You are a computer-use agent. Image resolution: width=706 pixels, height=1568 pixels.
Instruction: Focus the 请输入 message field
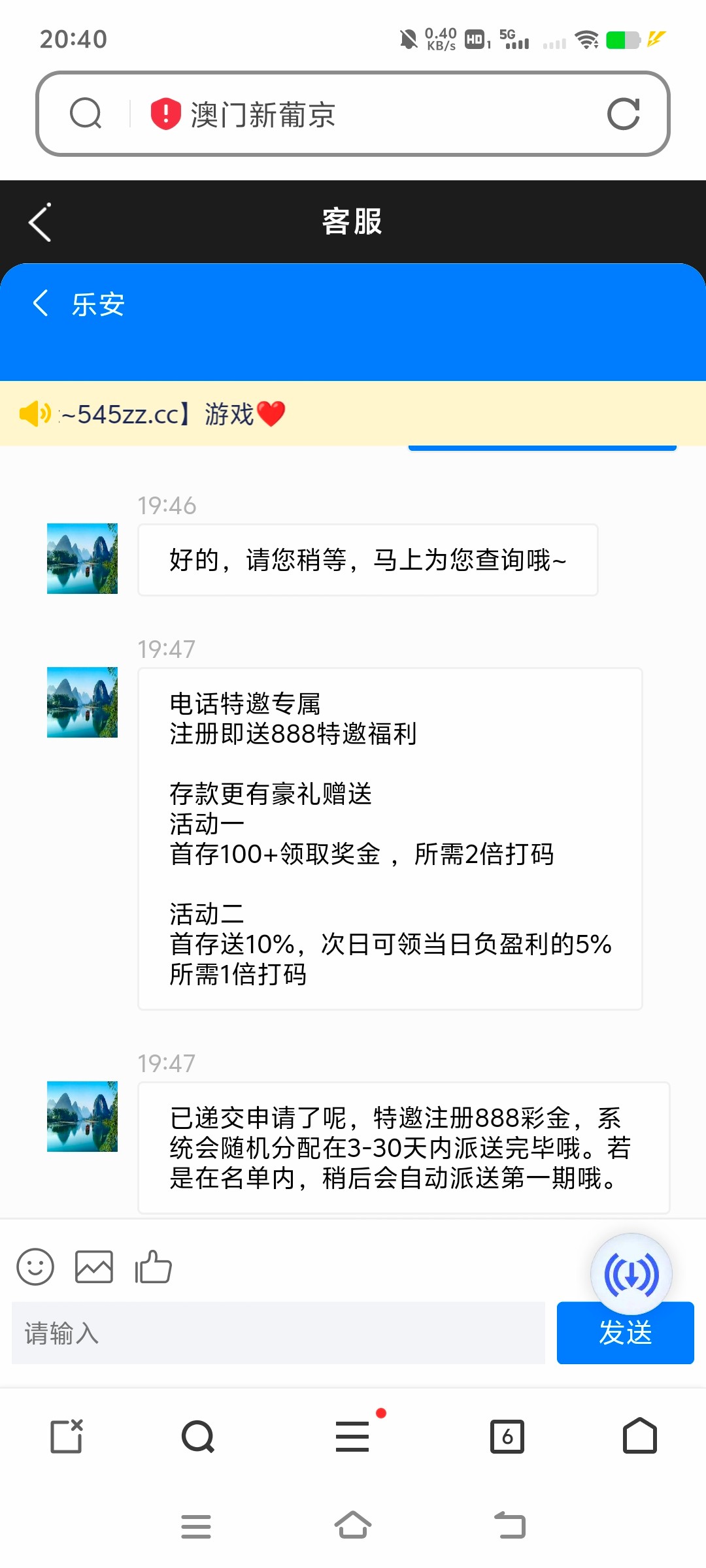[278, 1333]
